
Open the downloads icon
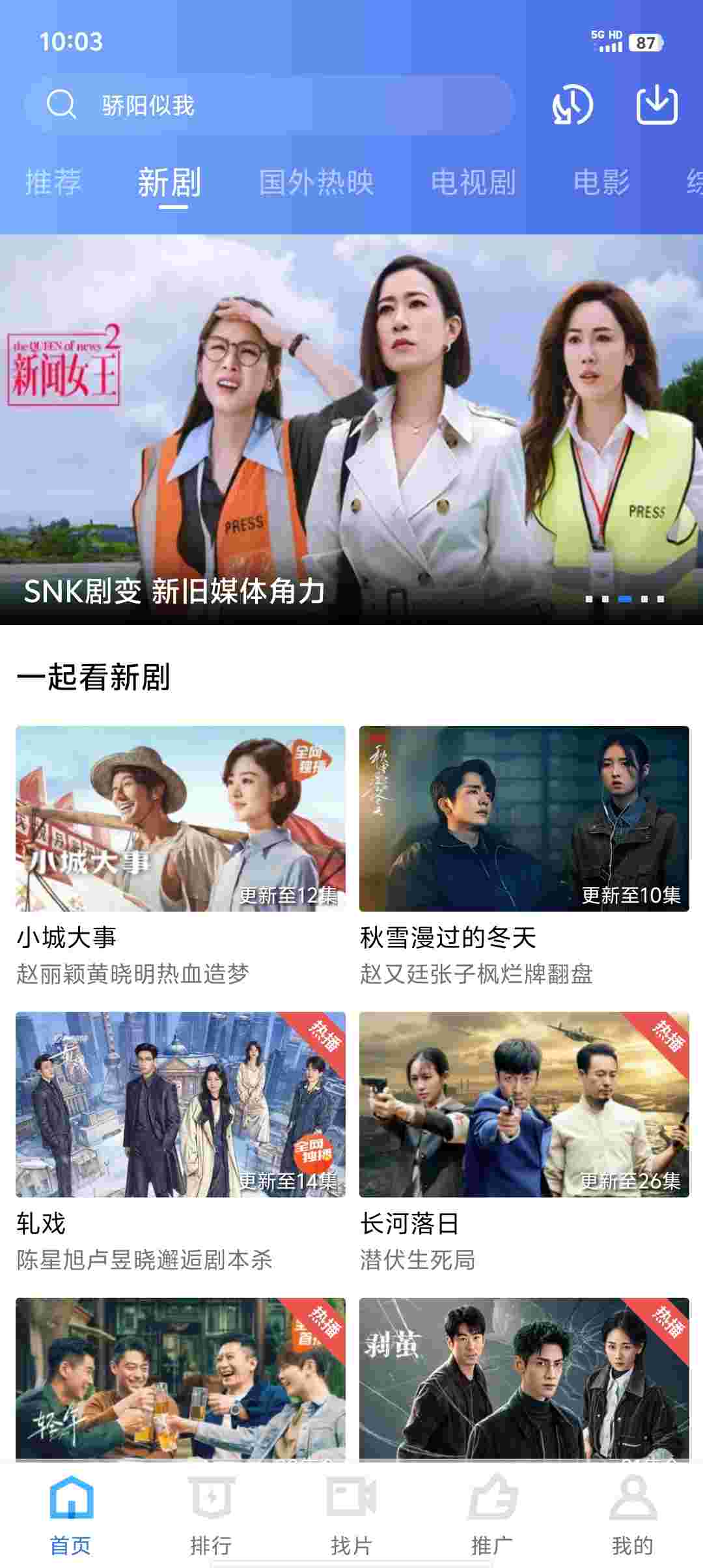pyautogui.click(x=657, y=105)
